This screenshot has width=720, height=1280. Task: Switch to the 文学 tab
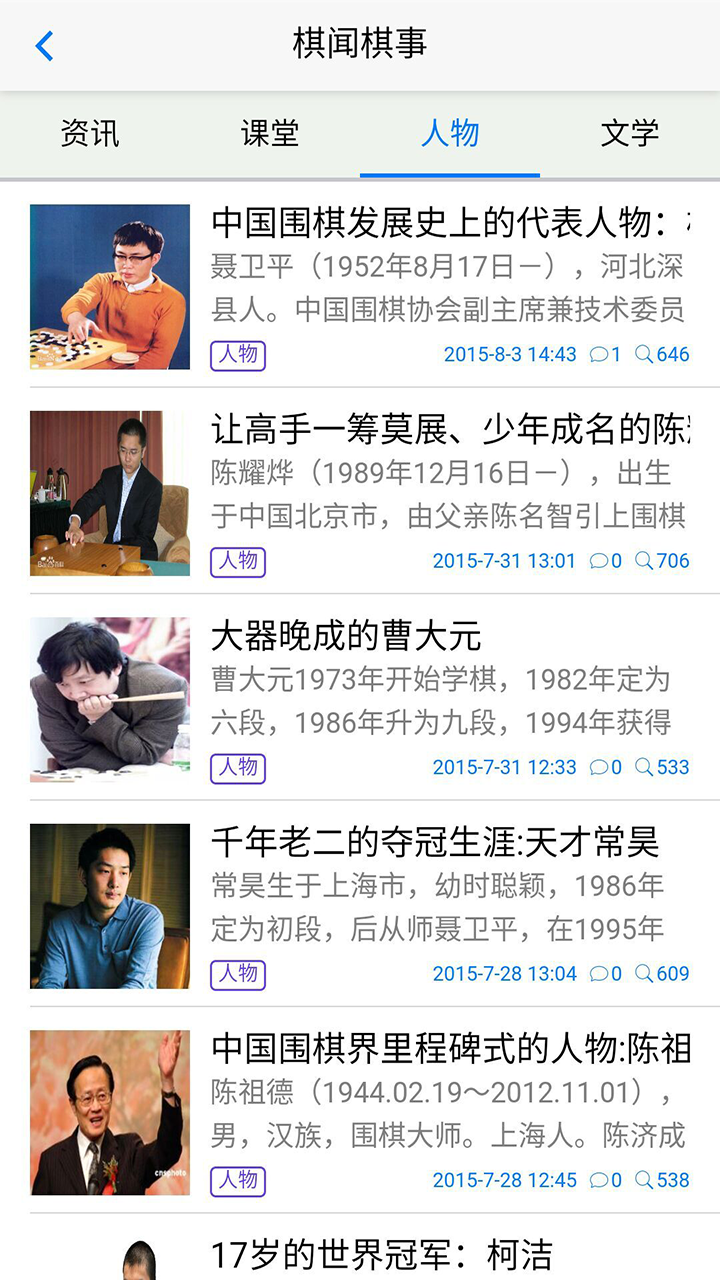click(x=630, y=134)
